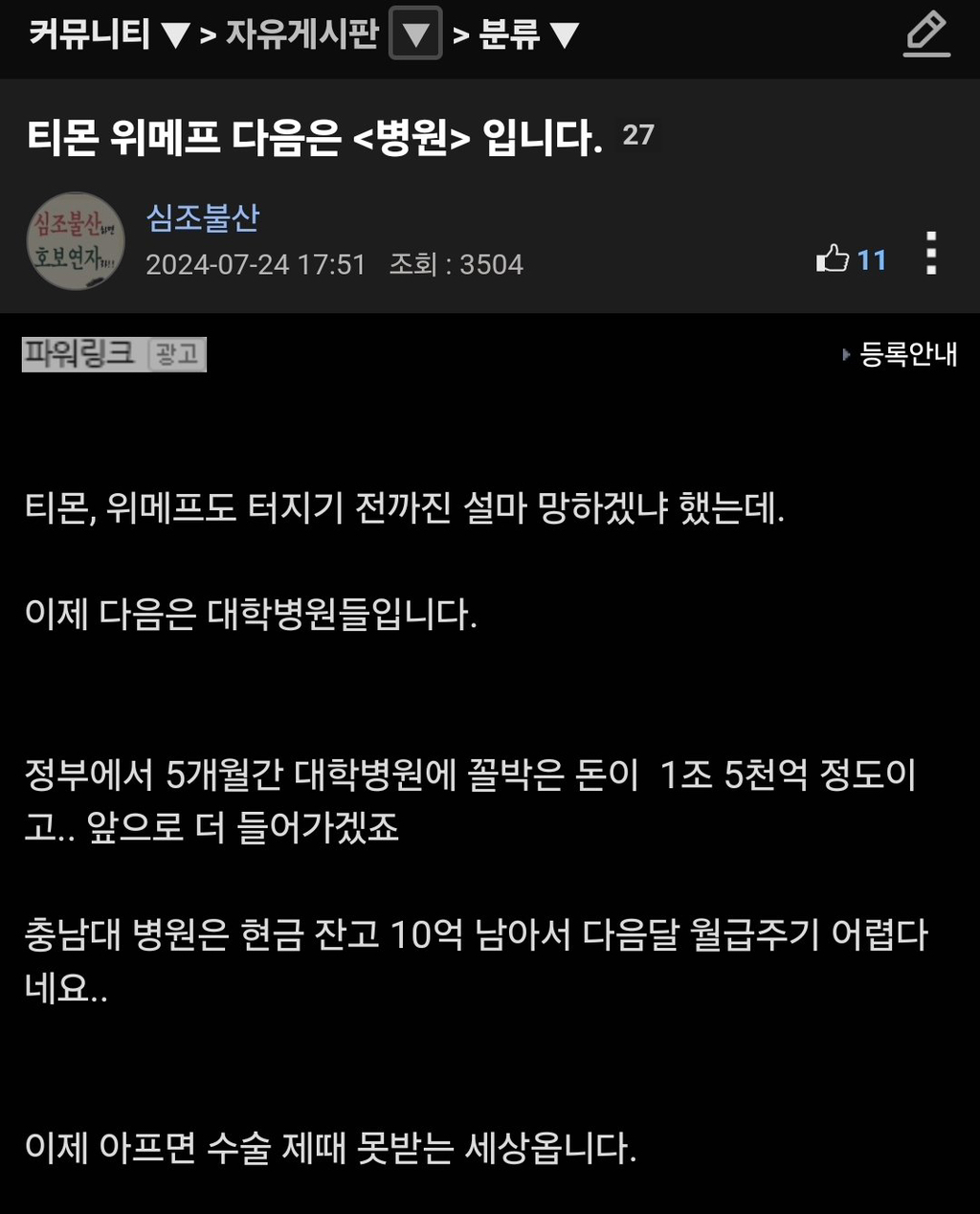Click the 심조불산 profile avatar image
This screenshot has width=980, height=1214.
[x=75, y=240]
